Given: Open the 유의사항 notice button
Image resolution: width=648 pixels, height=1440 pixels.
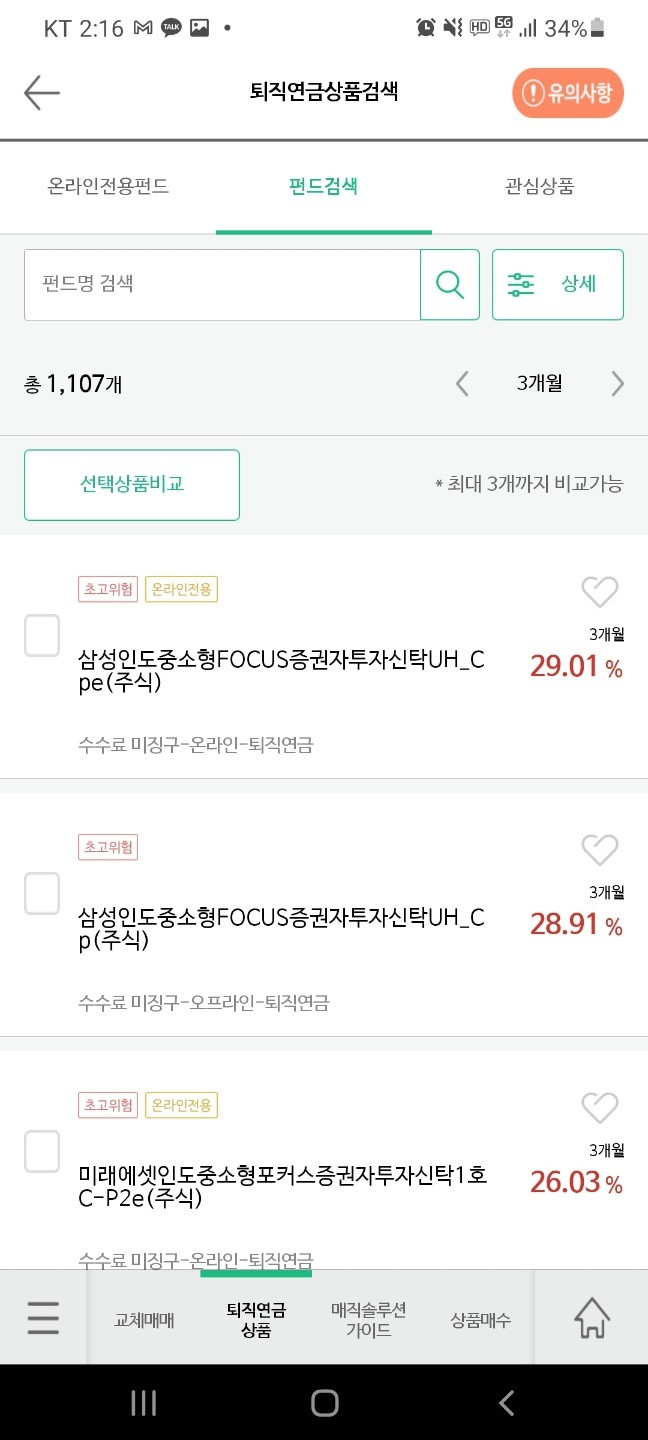Looking at the screenshot, I should 568,94.
